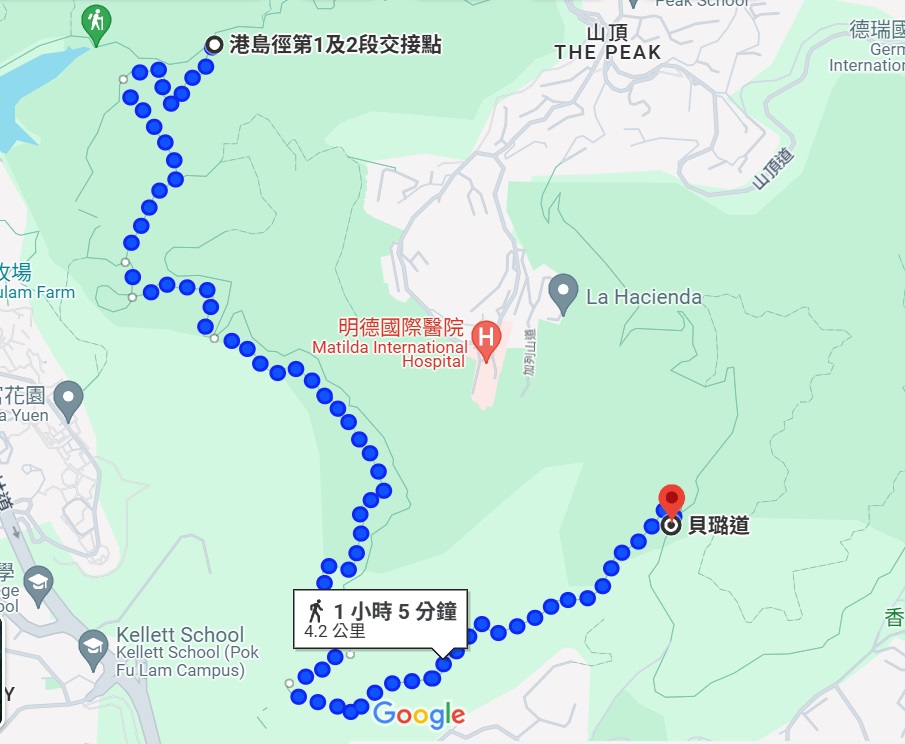Open the La Hacienda place pin
The width and height of the screenshot is (905, 744).
[x=564, y=294]
